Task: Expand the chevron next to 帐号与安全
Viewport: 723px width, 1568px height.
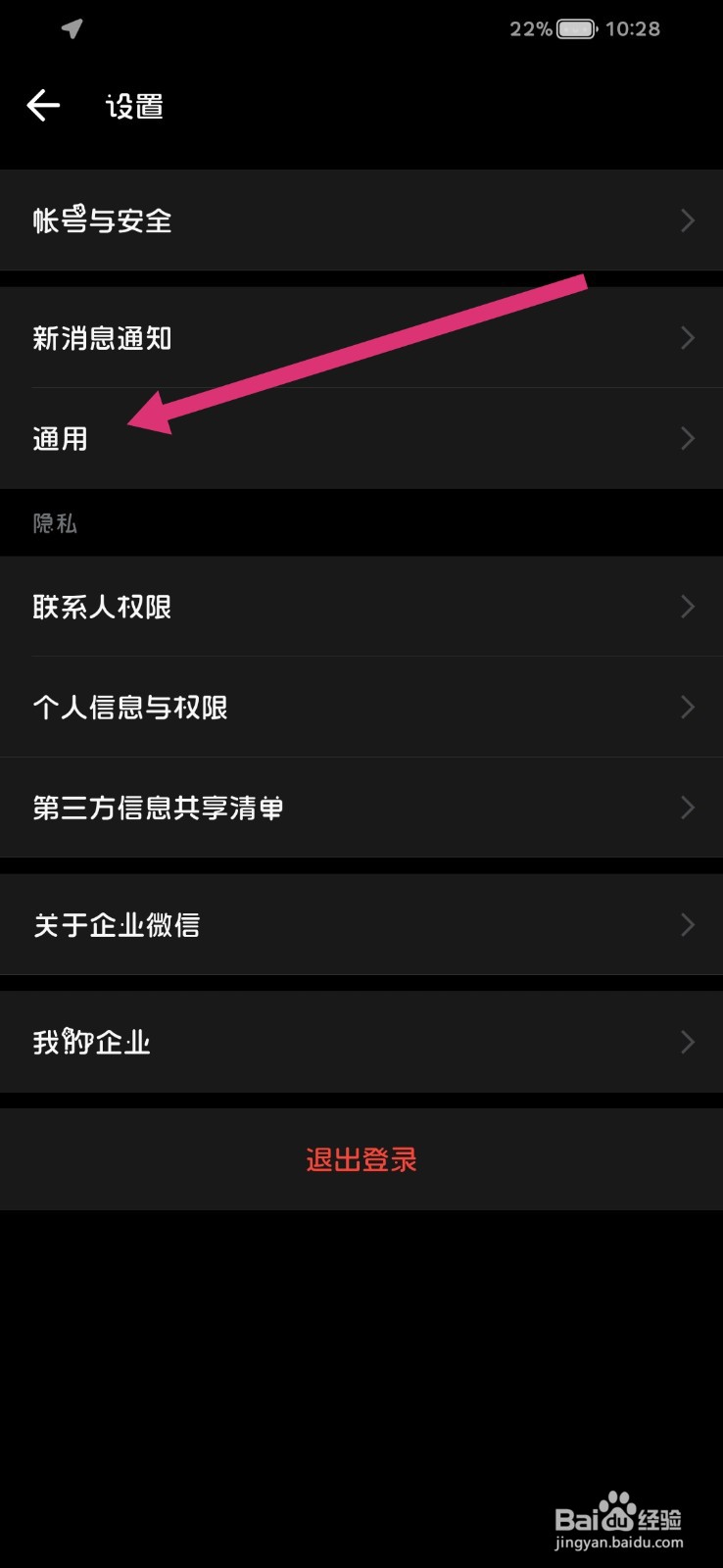Action: (687, 220)
